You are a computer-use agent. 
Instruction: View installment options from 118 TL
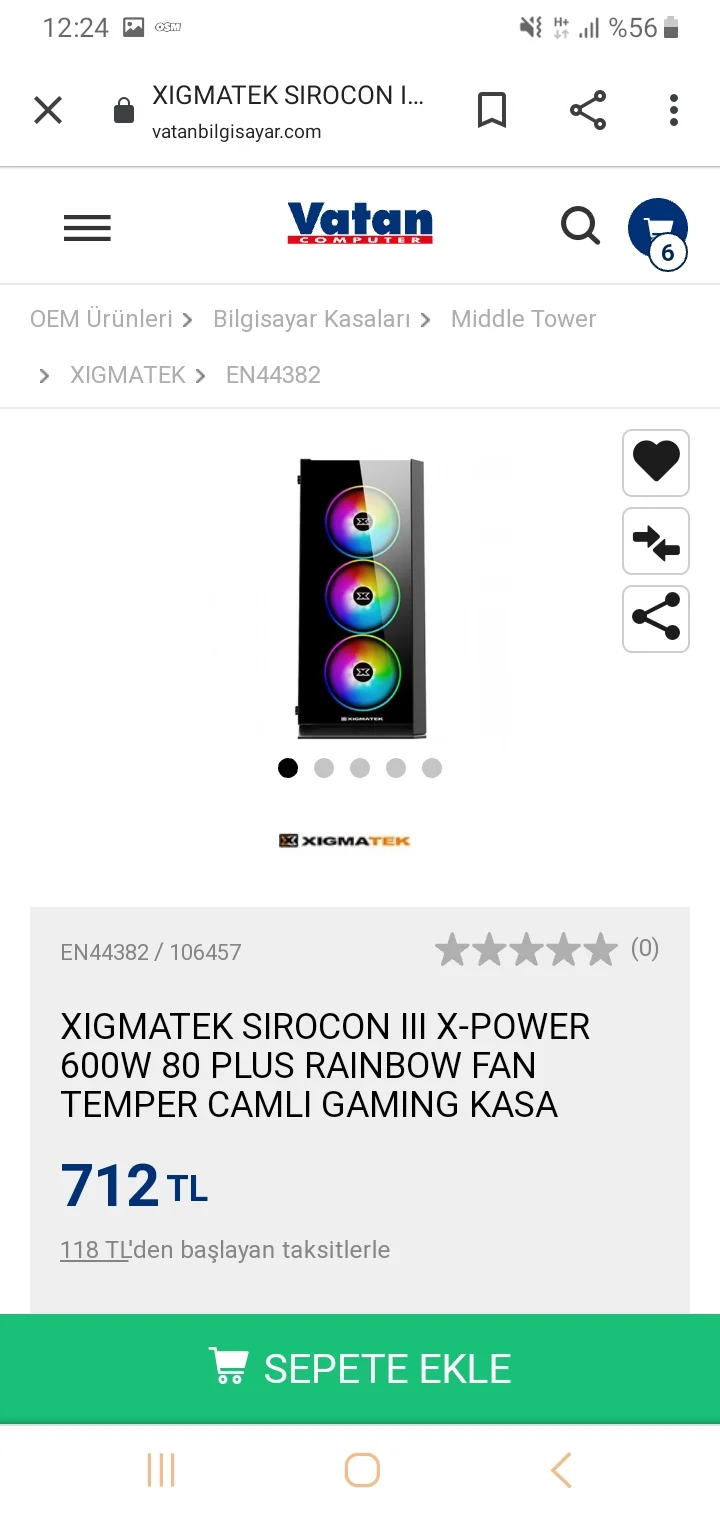tap(95, 1250)
